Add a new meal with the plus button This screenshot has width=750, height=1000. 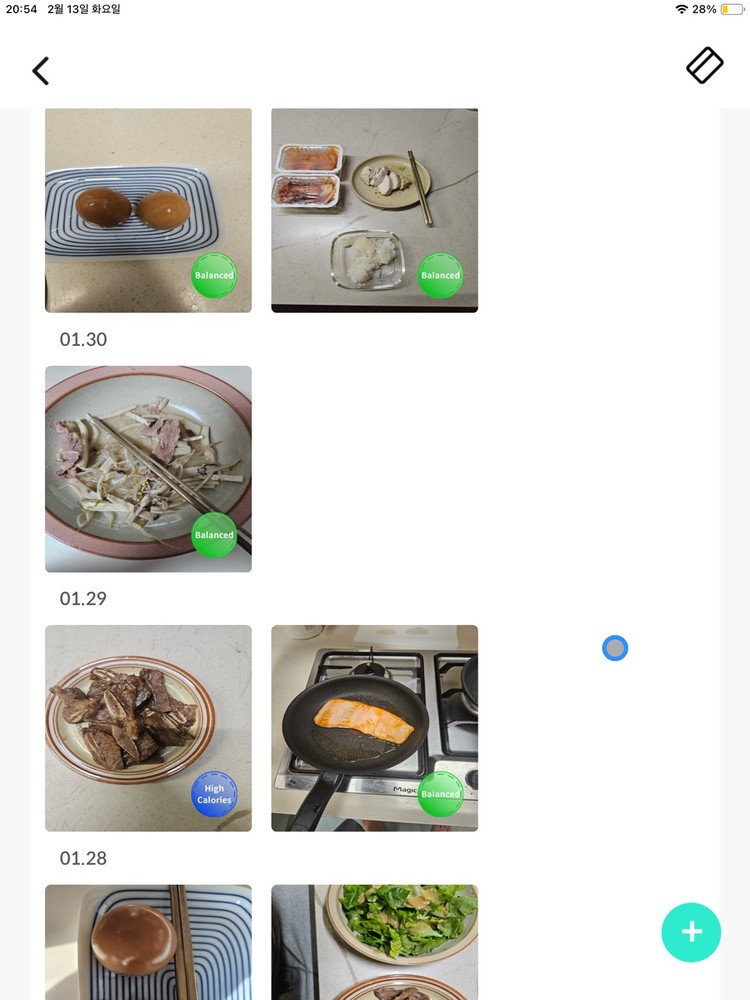691,932
